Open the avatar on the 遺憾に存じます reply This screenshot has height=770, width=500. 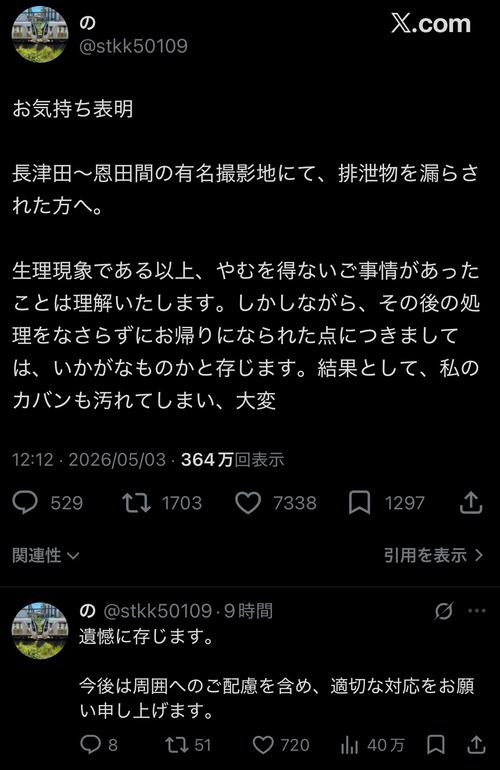40,631
